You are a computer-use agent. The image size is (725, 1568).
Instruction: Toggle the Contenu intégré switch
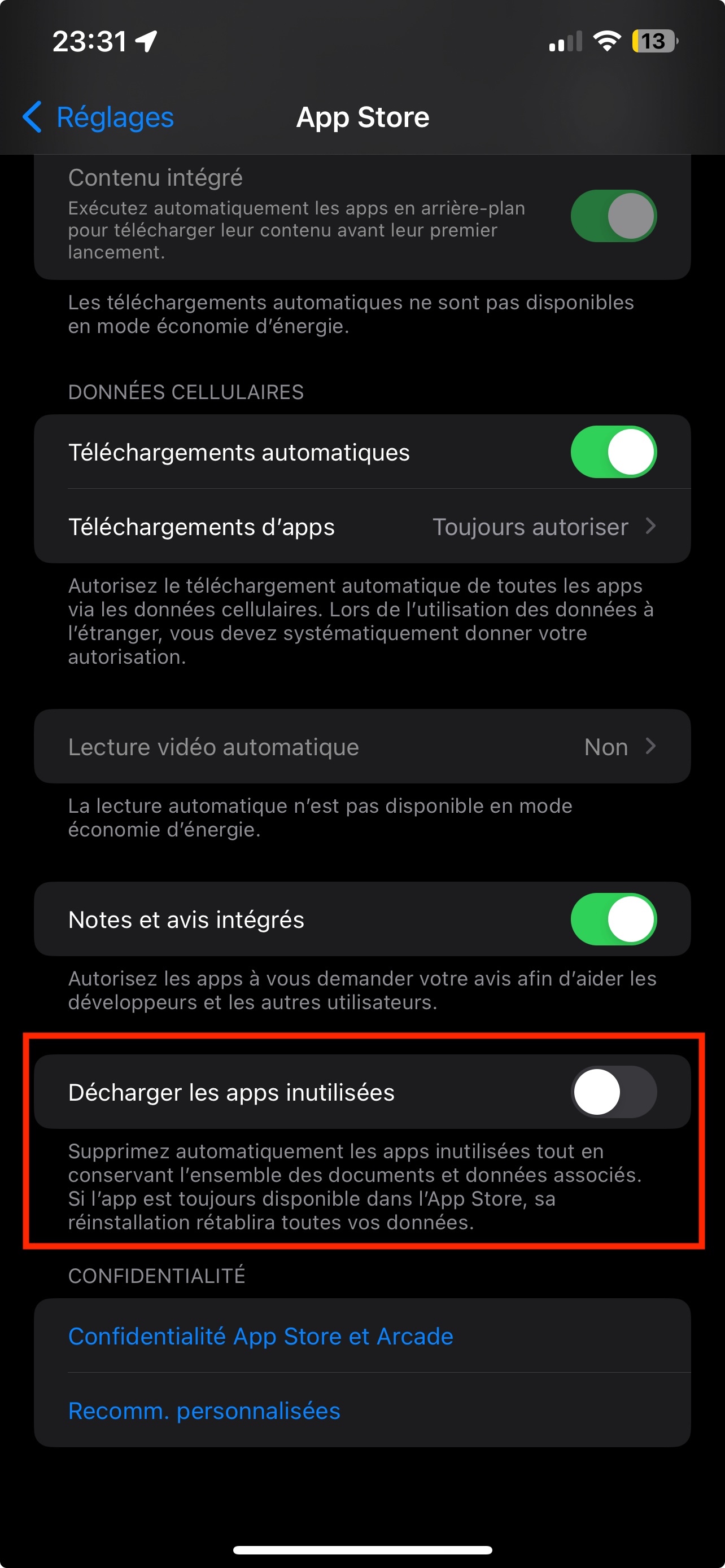point(613,216)
